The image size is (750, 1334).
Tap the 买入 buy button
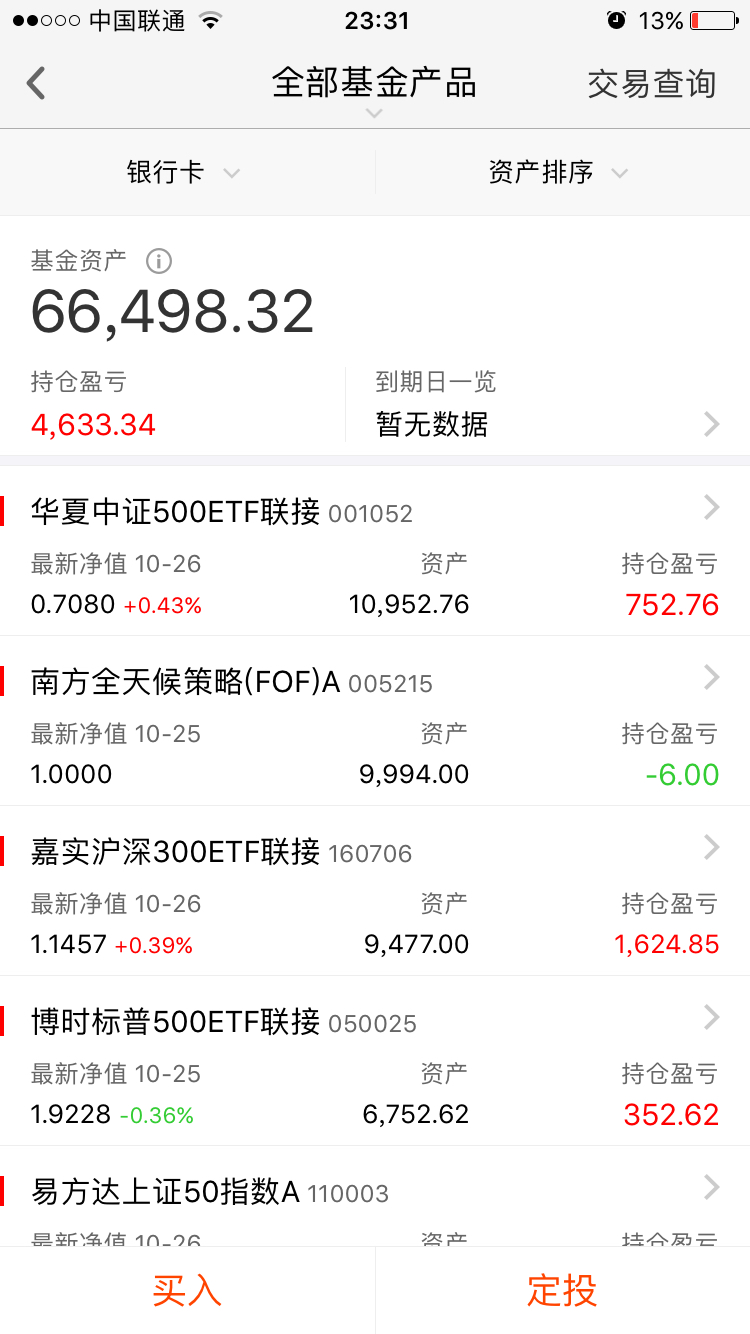tap(187, 1290)
